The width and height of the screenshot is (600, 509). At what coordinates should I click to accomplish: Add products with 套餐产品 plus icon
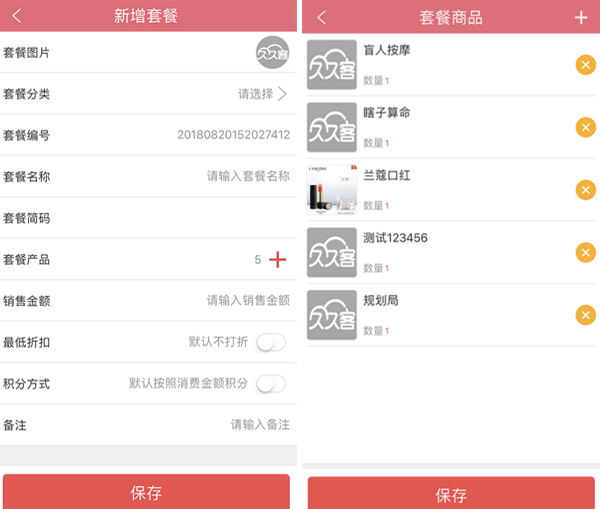[278, 260]
